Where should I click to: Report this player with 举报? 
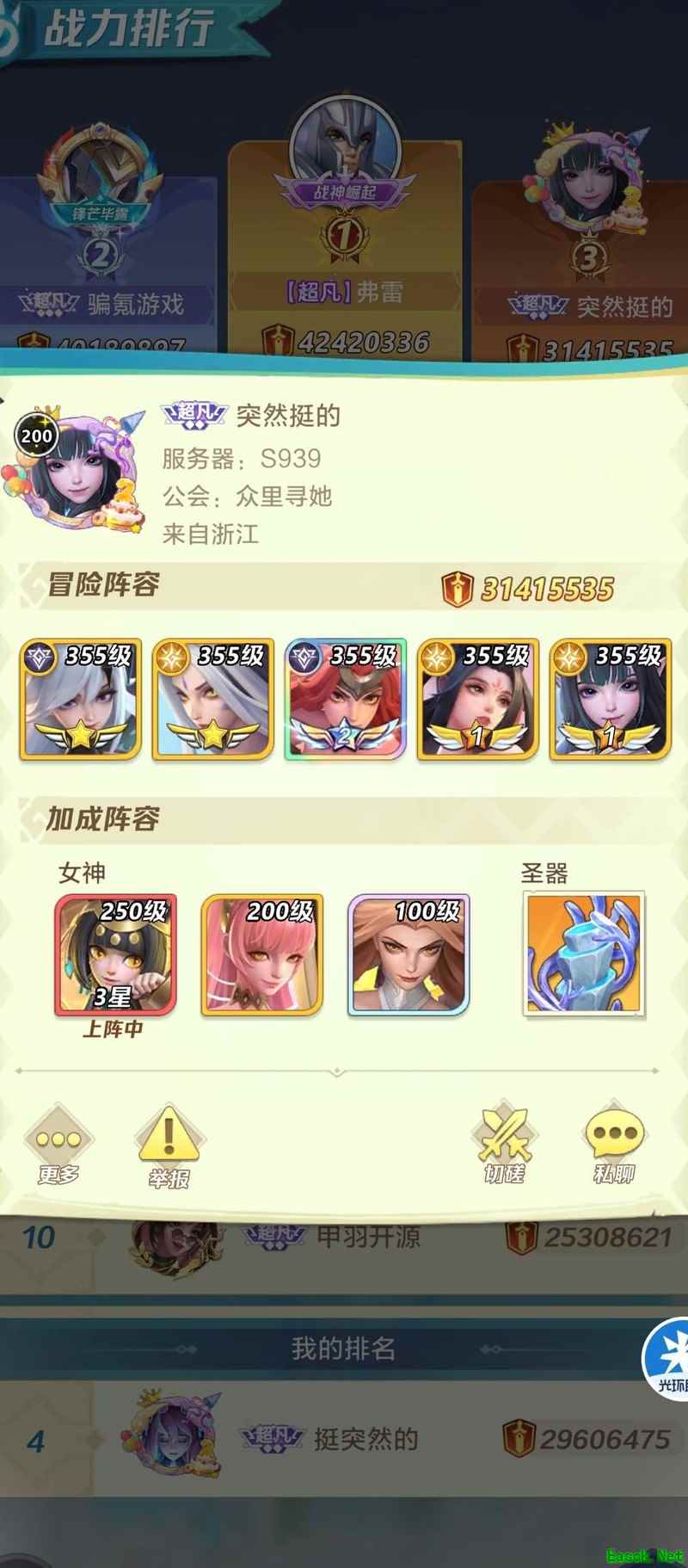tap(169, 1145)
